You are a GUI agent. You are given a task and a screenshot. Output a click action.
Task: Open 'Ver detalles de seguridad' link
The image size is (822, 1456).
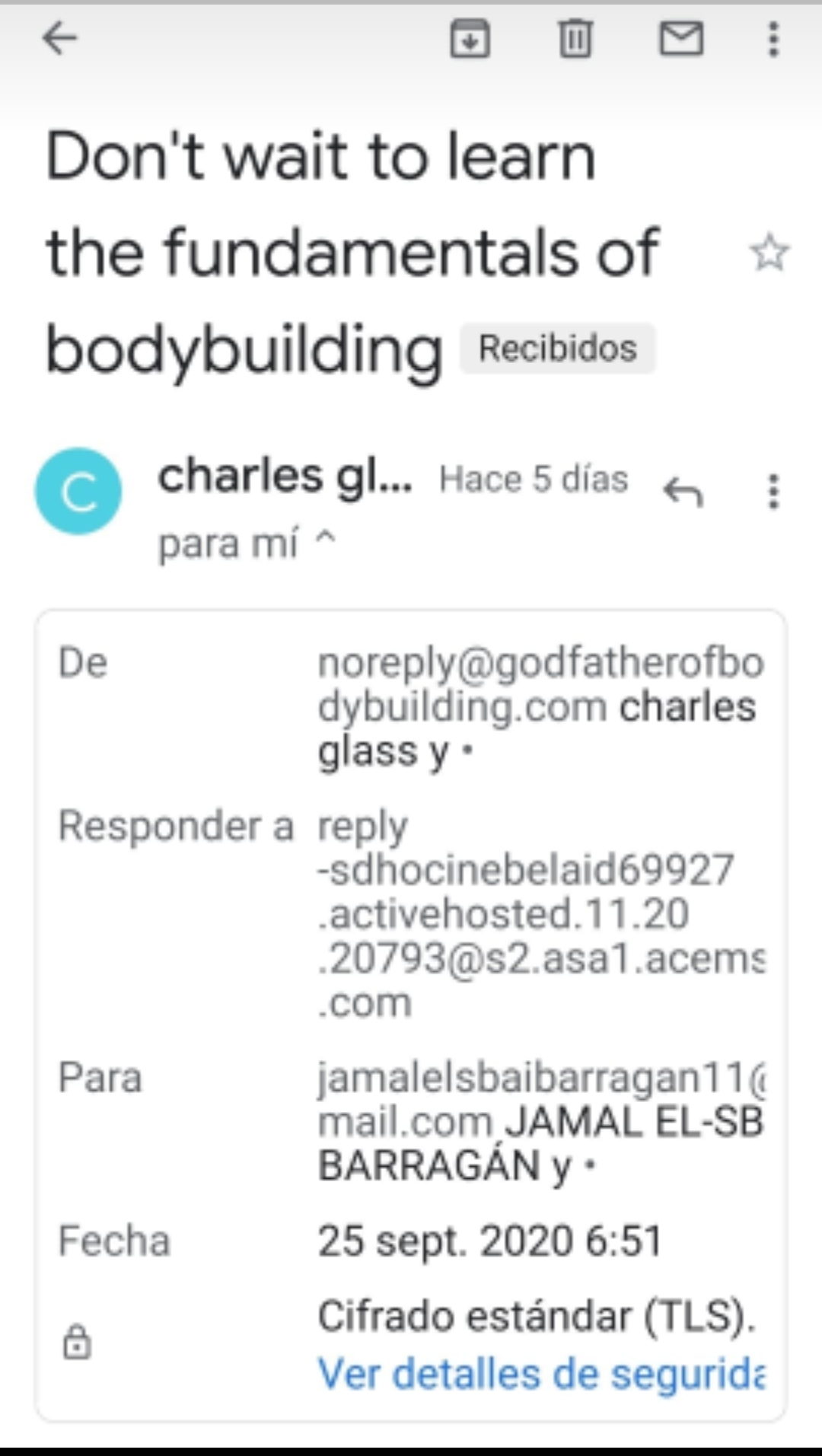[541, 1374]
